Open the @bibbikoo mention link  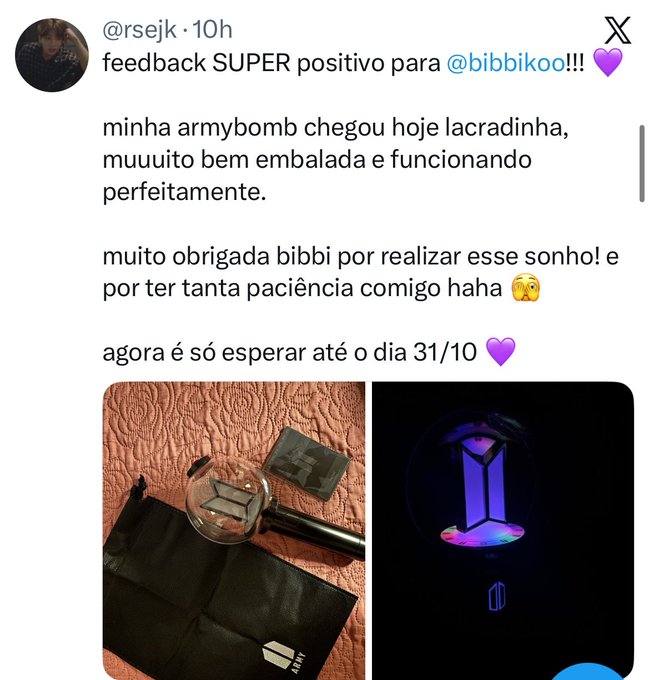[x=506, y=63]
